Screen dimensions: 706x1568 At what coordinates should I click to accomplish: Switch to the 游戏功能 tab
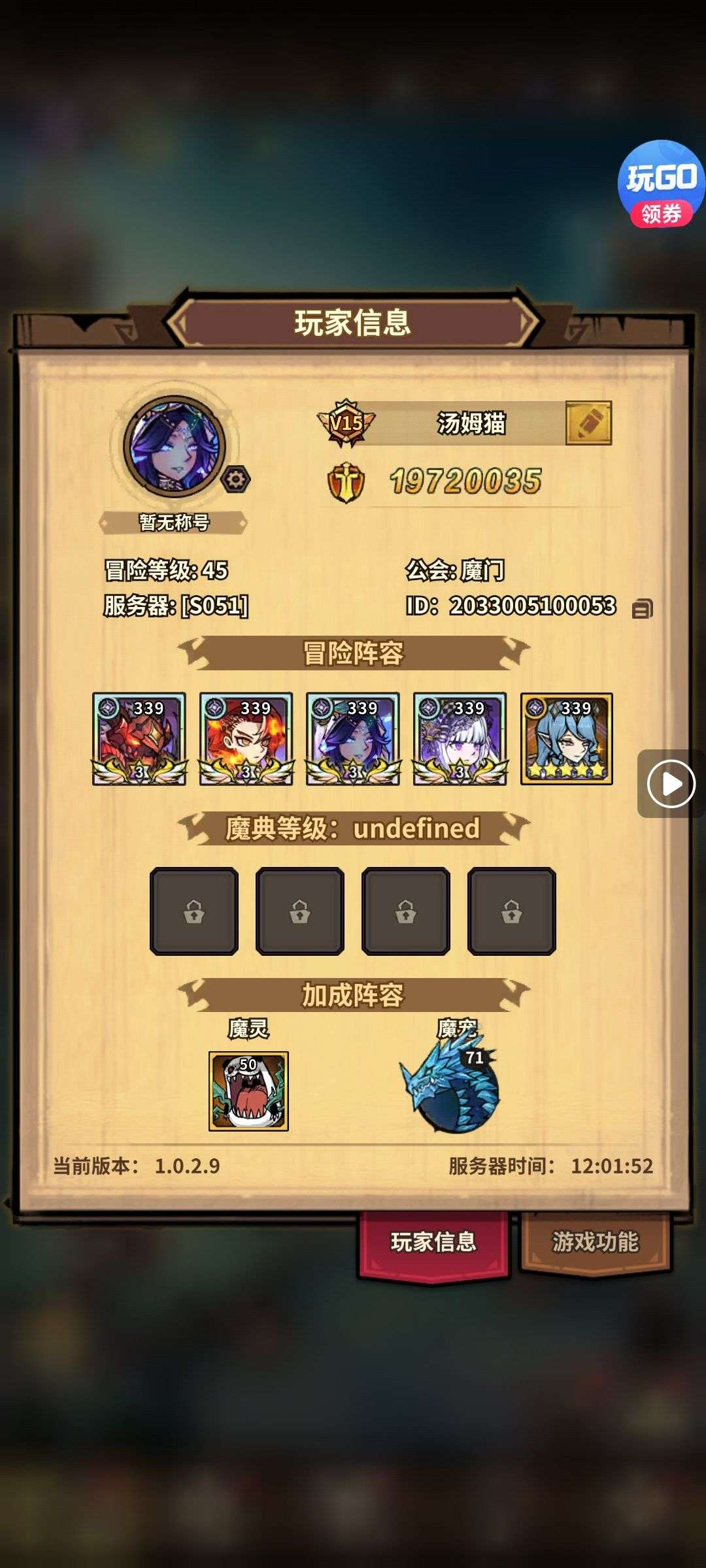595,1242
